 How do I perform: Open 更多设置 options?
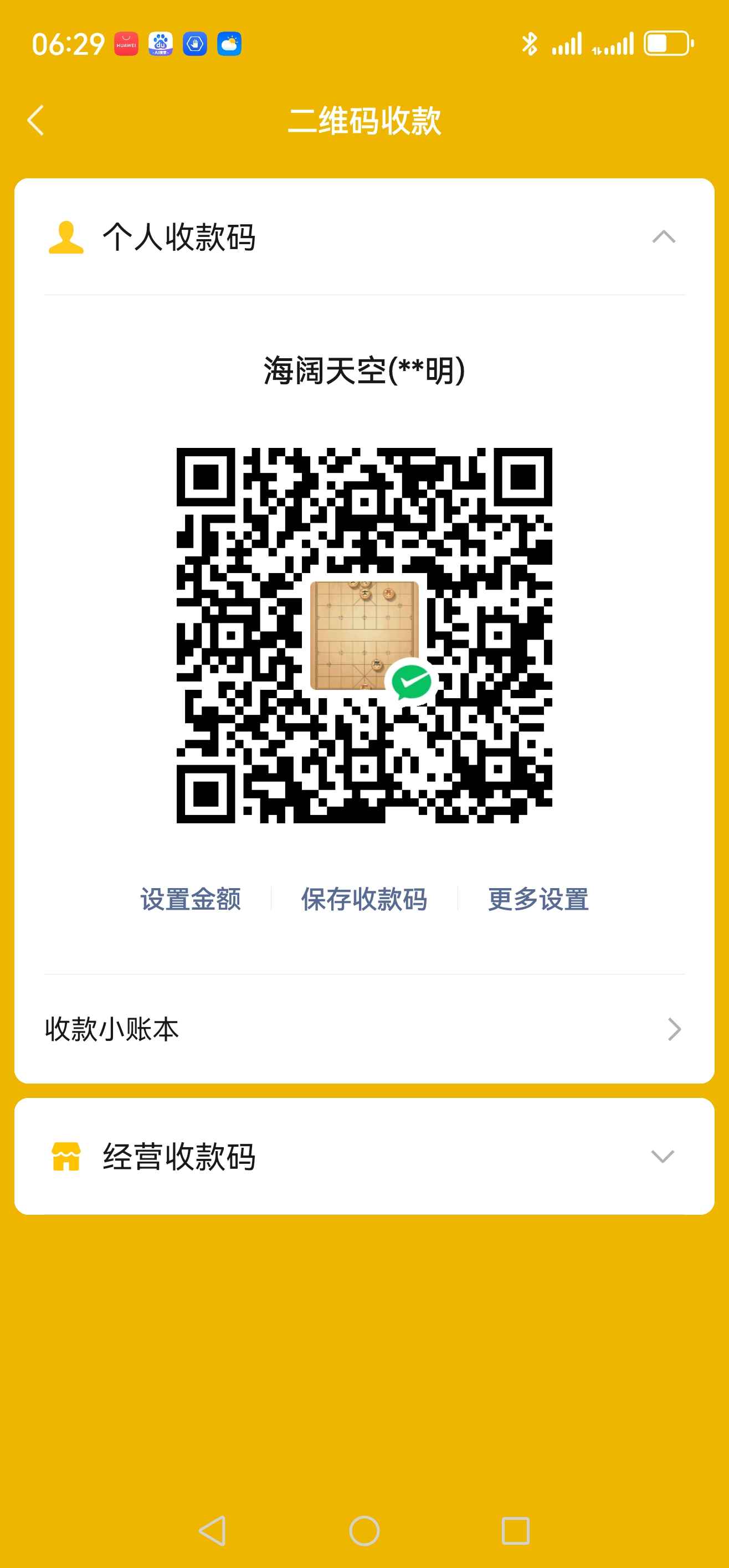click(x=538, y=899)
